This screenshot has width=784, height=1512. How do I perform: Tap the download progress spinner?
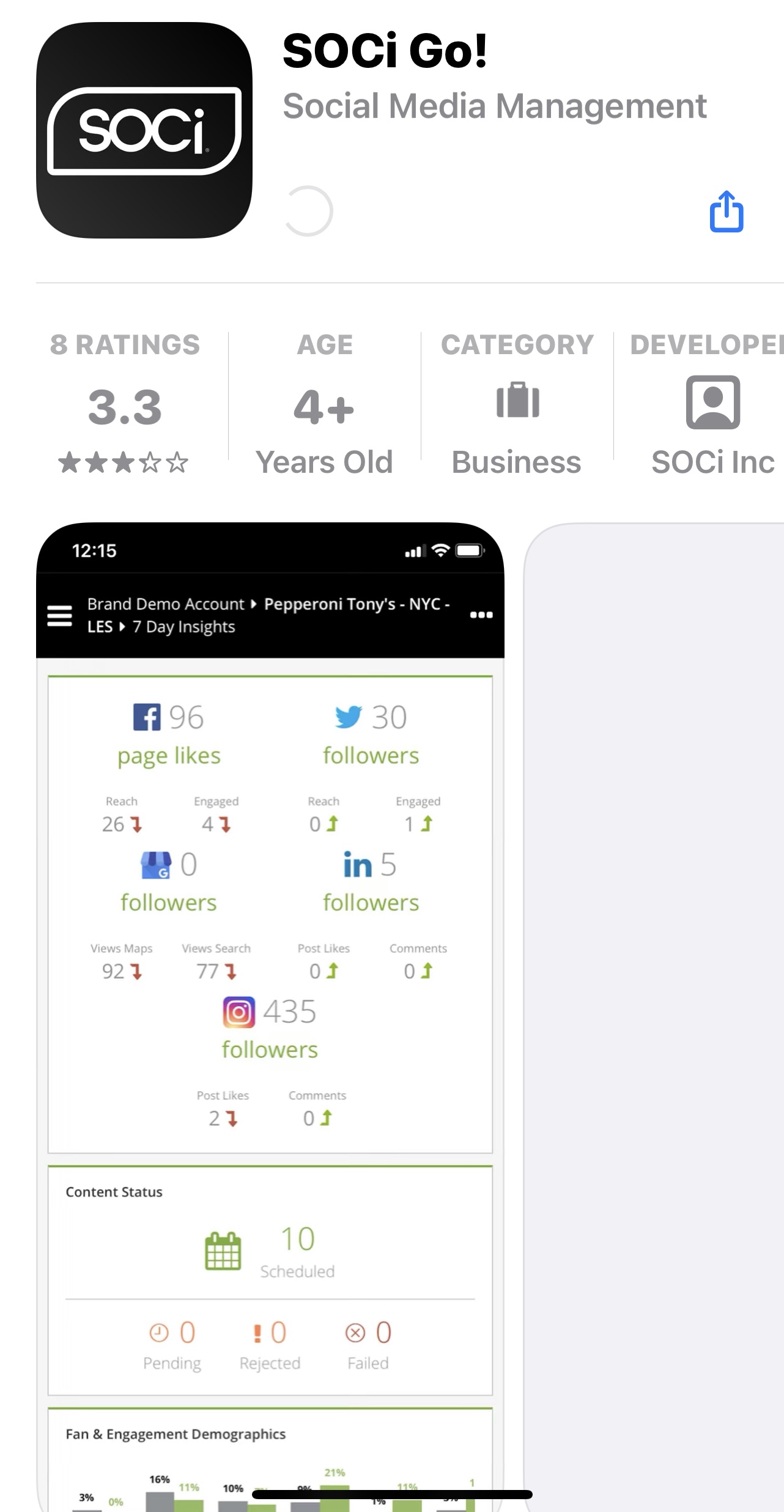click(x=308, y=211)
